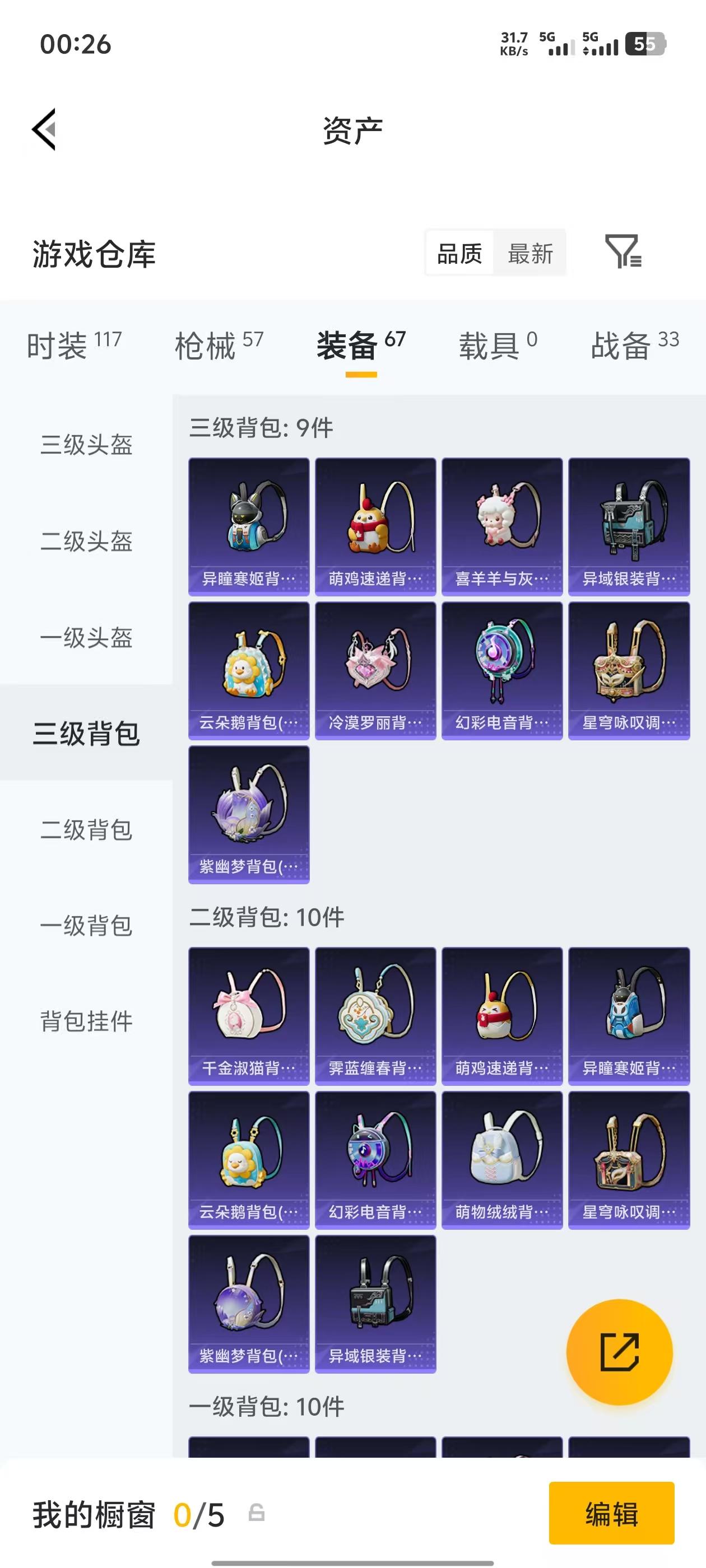Switch sorting to 品质
The width and height of the screenshot is (706, 1568).
click(460, 254)
